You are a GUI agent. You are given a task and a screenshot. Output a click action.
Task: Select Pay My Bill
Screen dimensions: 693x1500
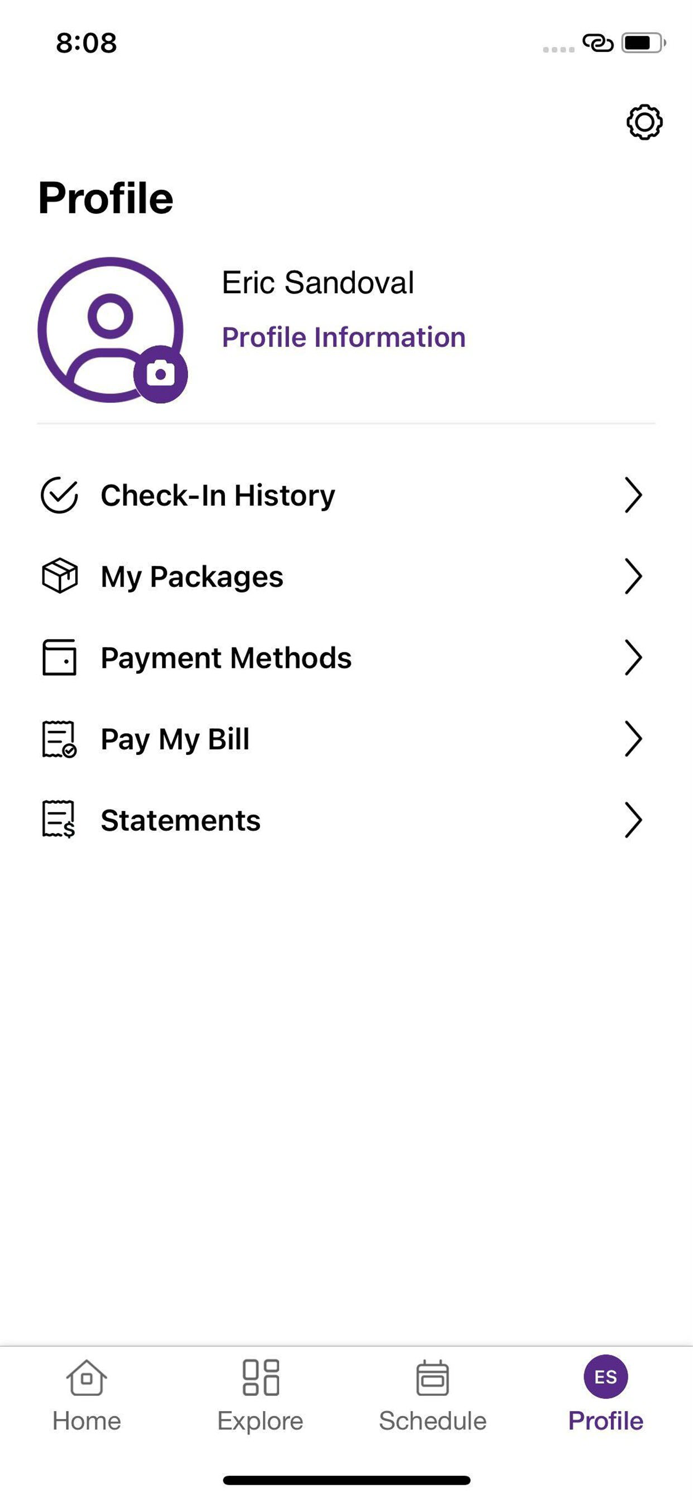point(346,739)
